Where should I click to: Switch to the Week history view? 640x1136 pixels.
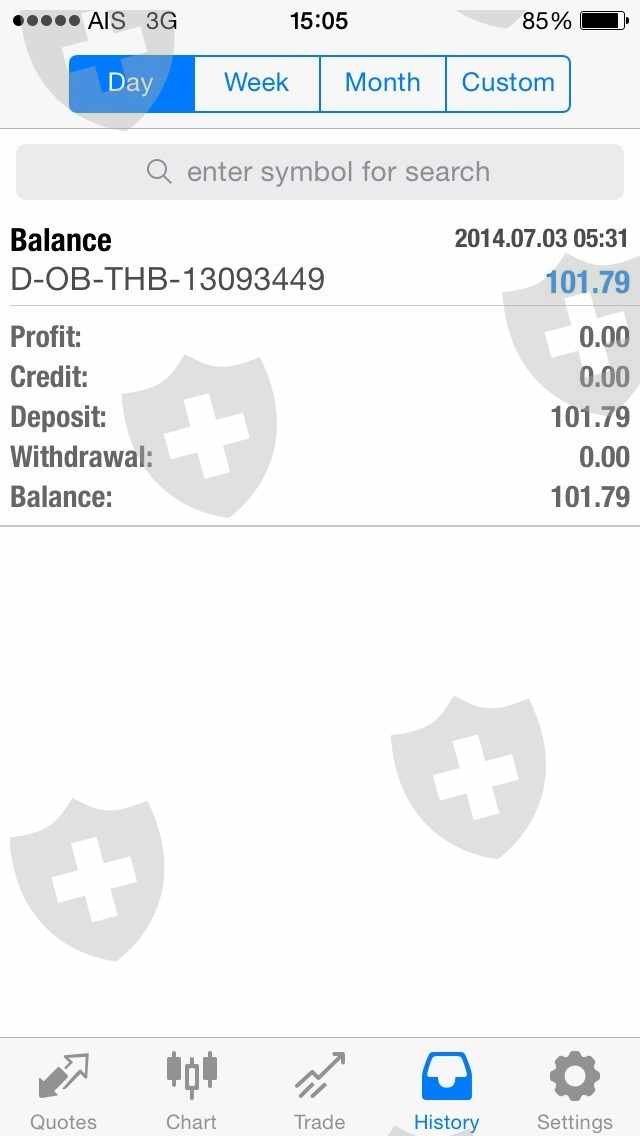257,83
